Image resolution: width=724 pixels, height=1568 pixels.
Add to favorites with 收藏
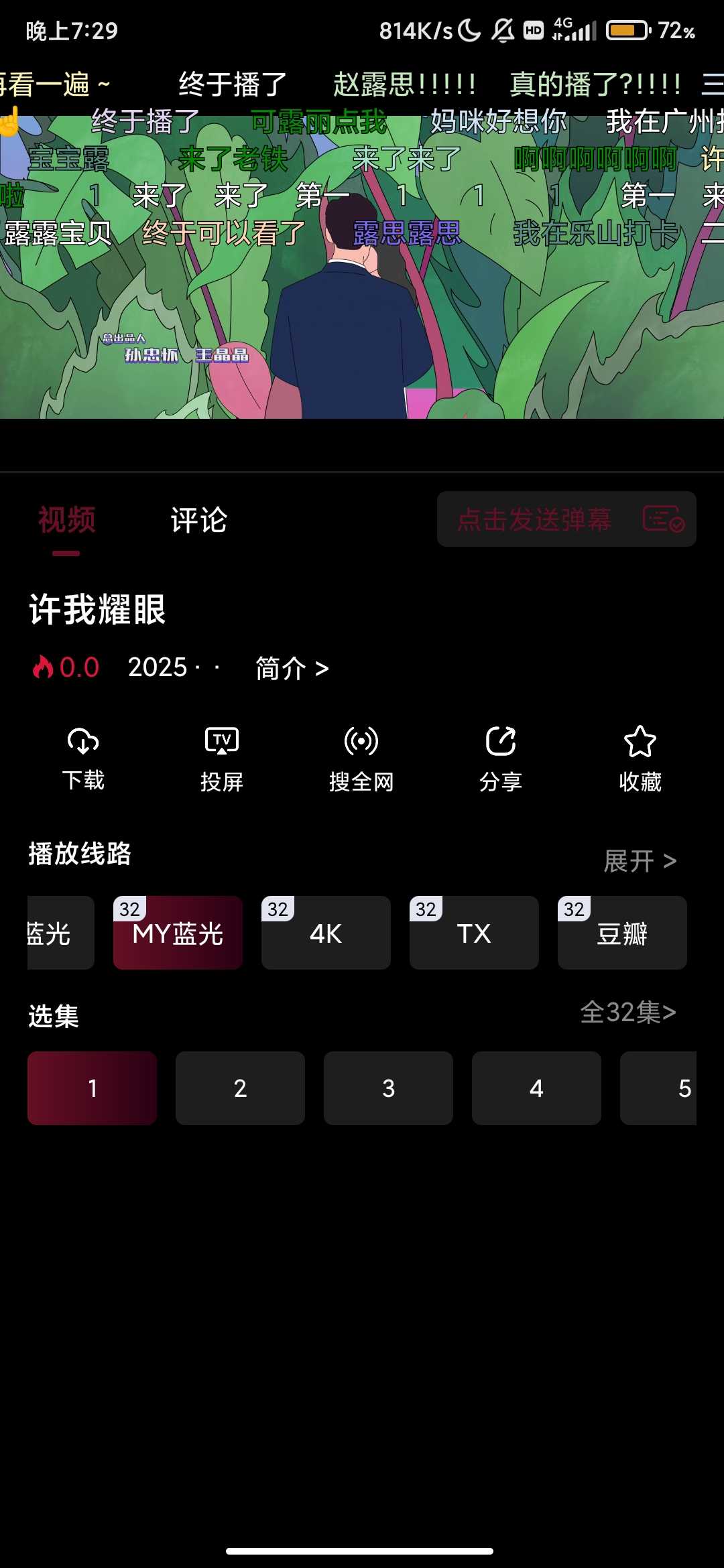(x=640, y=759)
